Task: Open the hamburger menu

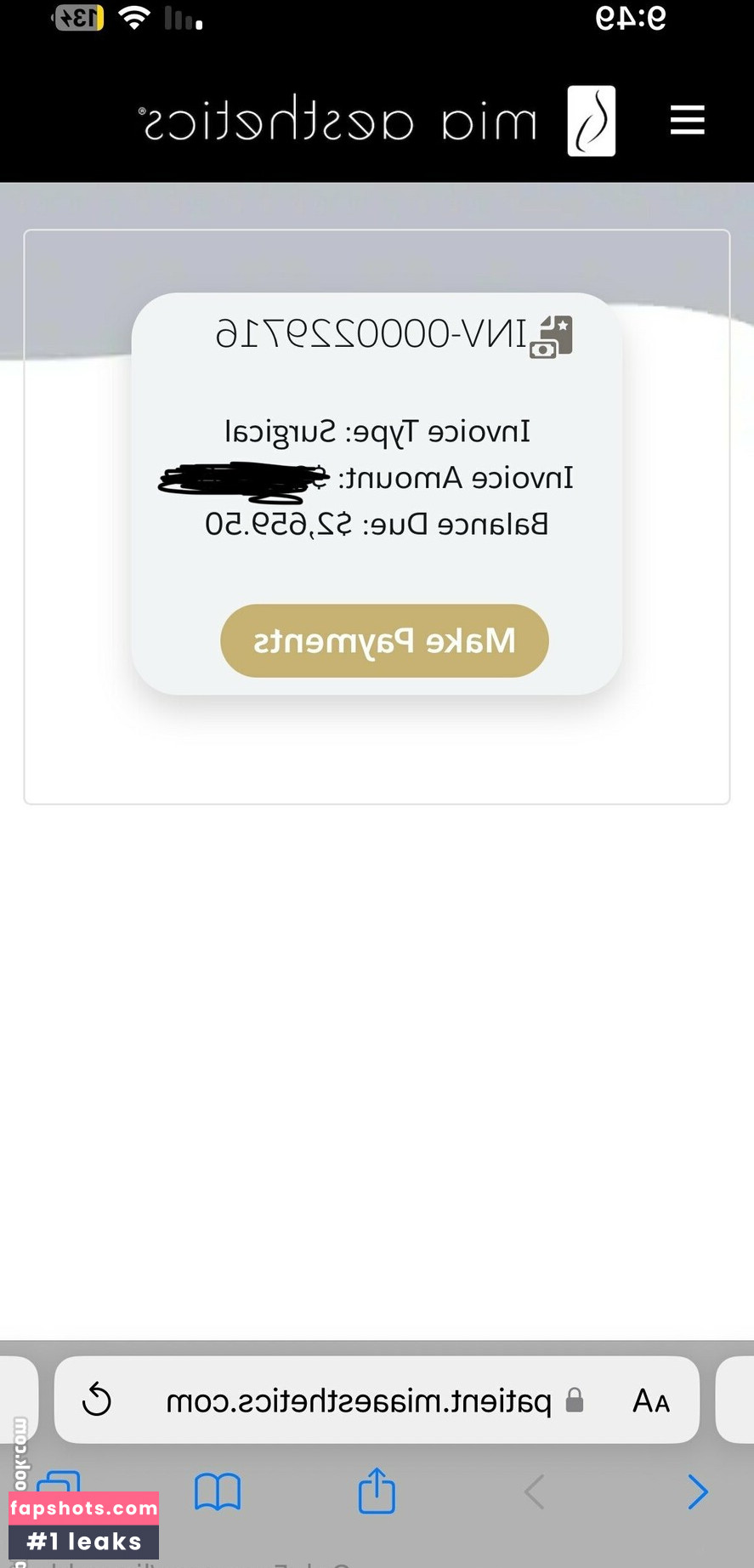Action: (x=687, y=120)
